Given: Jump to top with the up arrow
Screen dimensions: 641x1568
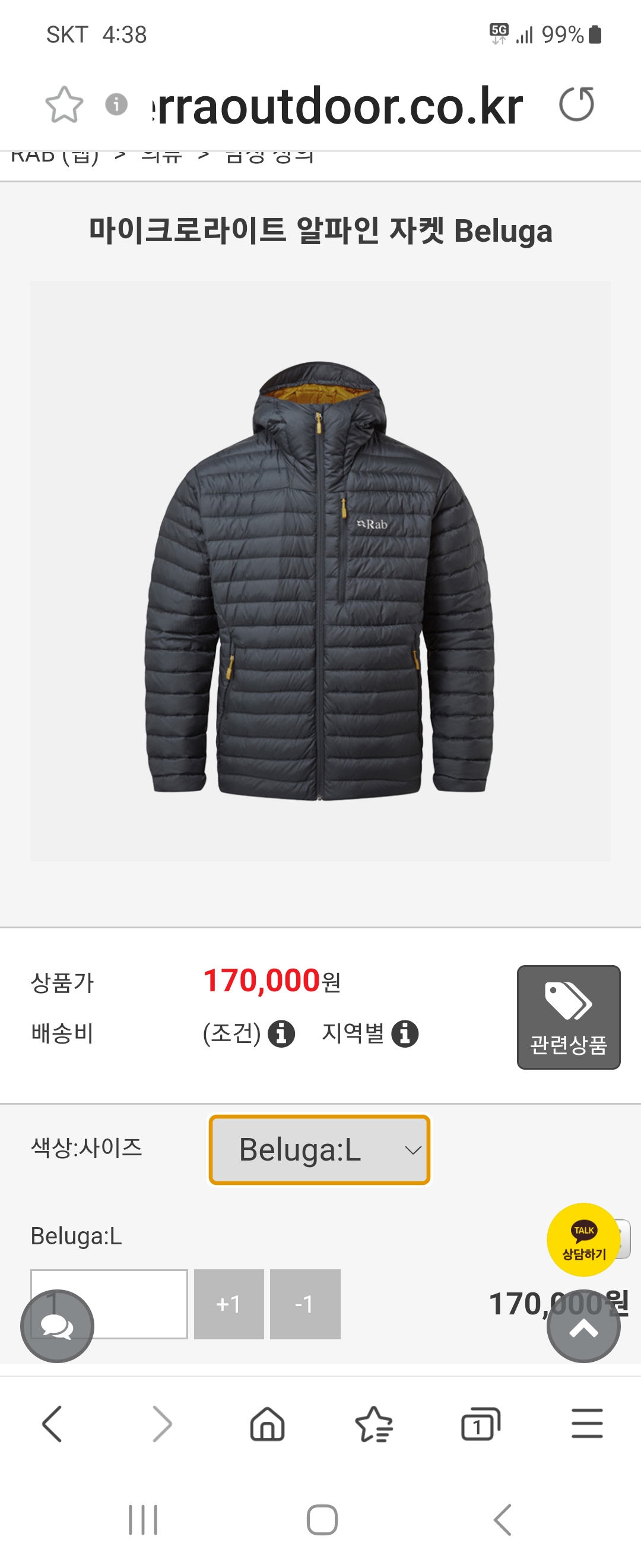Looking at the screenshot, I should point(583,1327).
